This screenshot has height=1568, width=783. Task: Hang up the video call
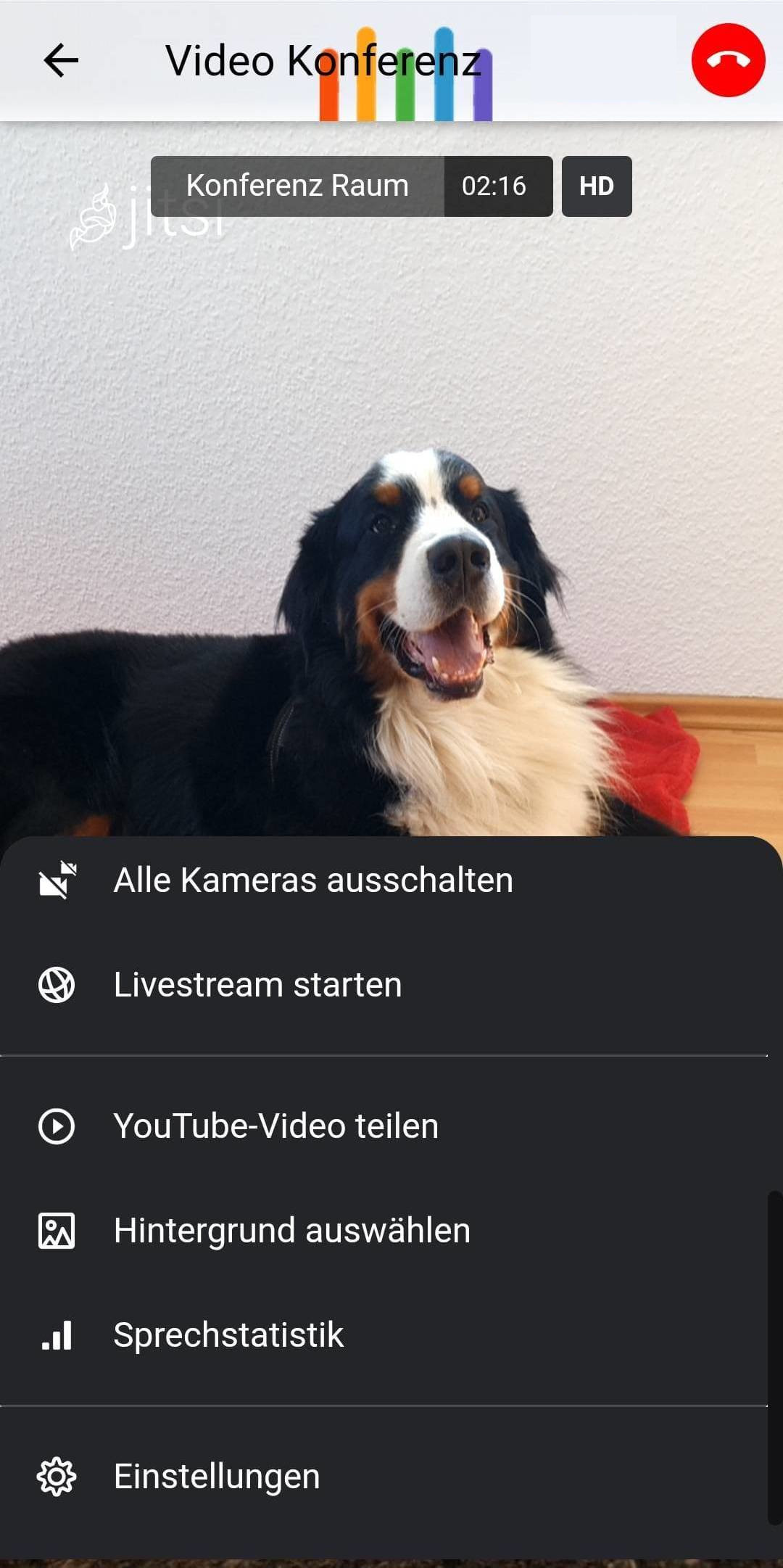(728, 60)
